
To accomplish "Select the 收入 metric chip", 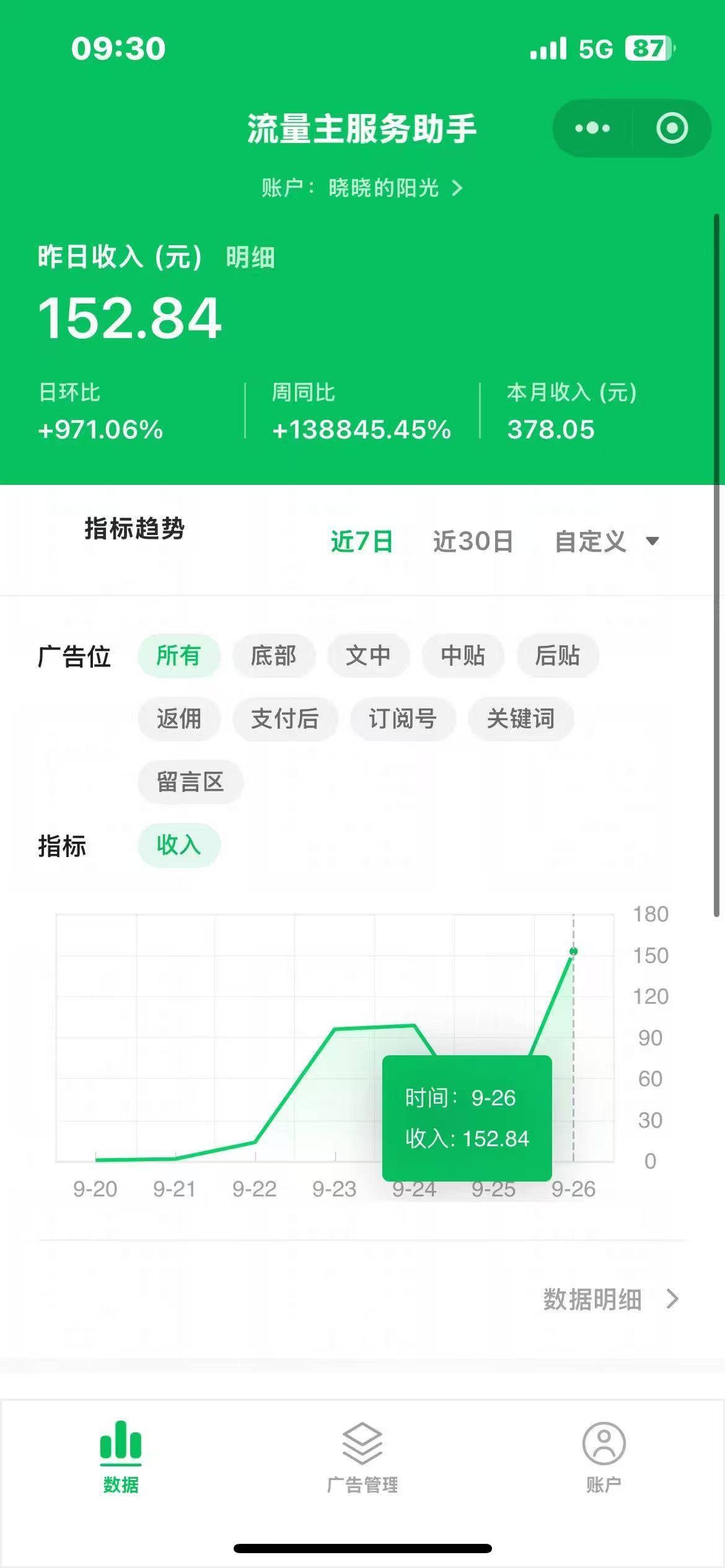I will (x=178, y=845).
